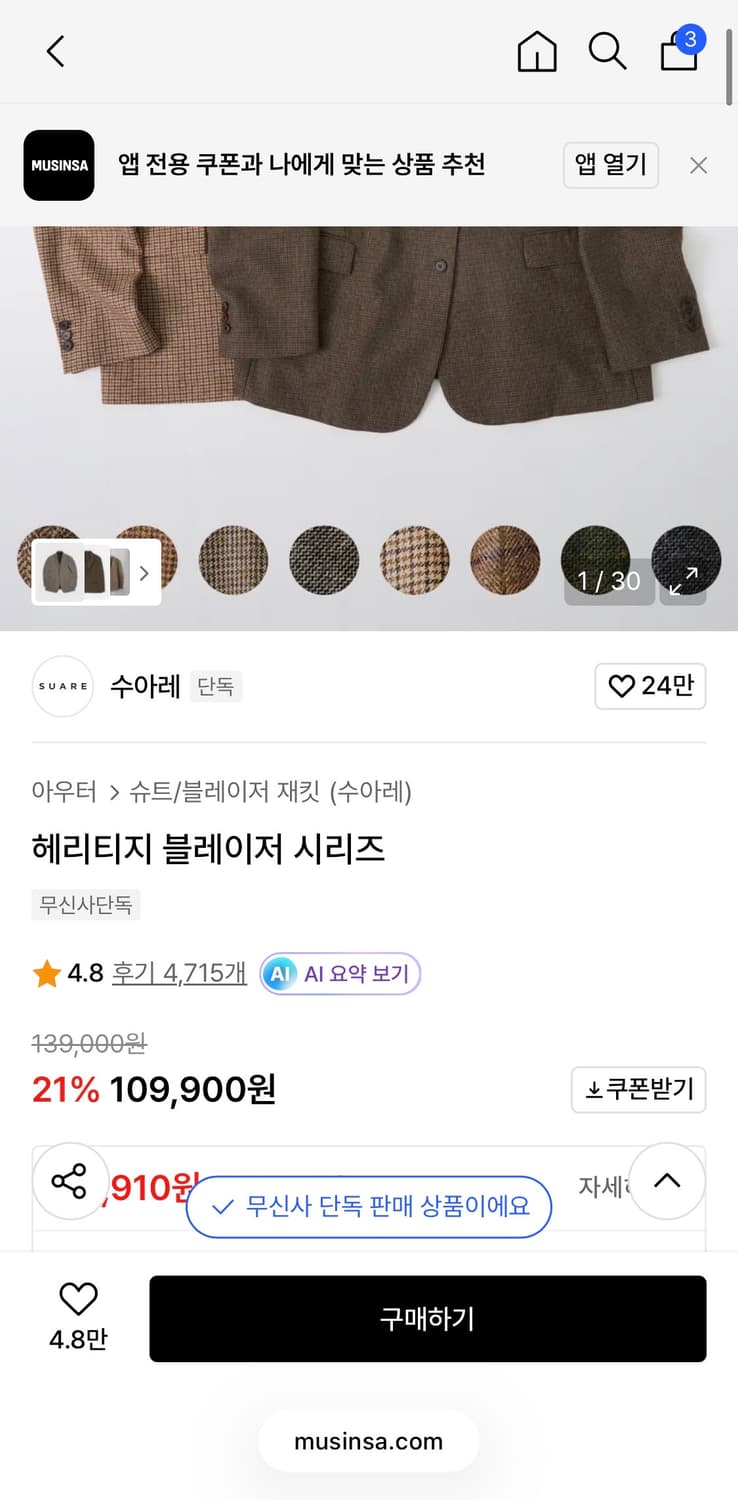Click the MUSINSA app logo in banner
Screen dimensions: 738x1500
coord(58,165)
